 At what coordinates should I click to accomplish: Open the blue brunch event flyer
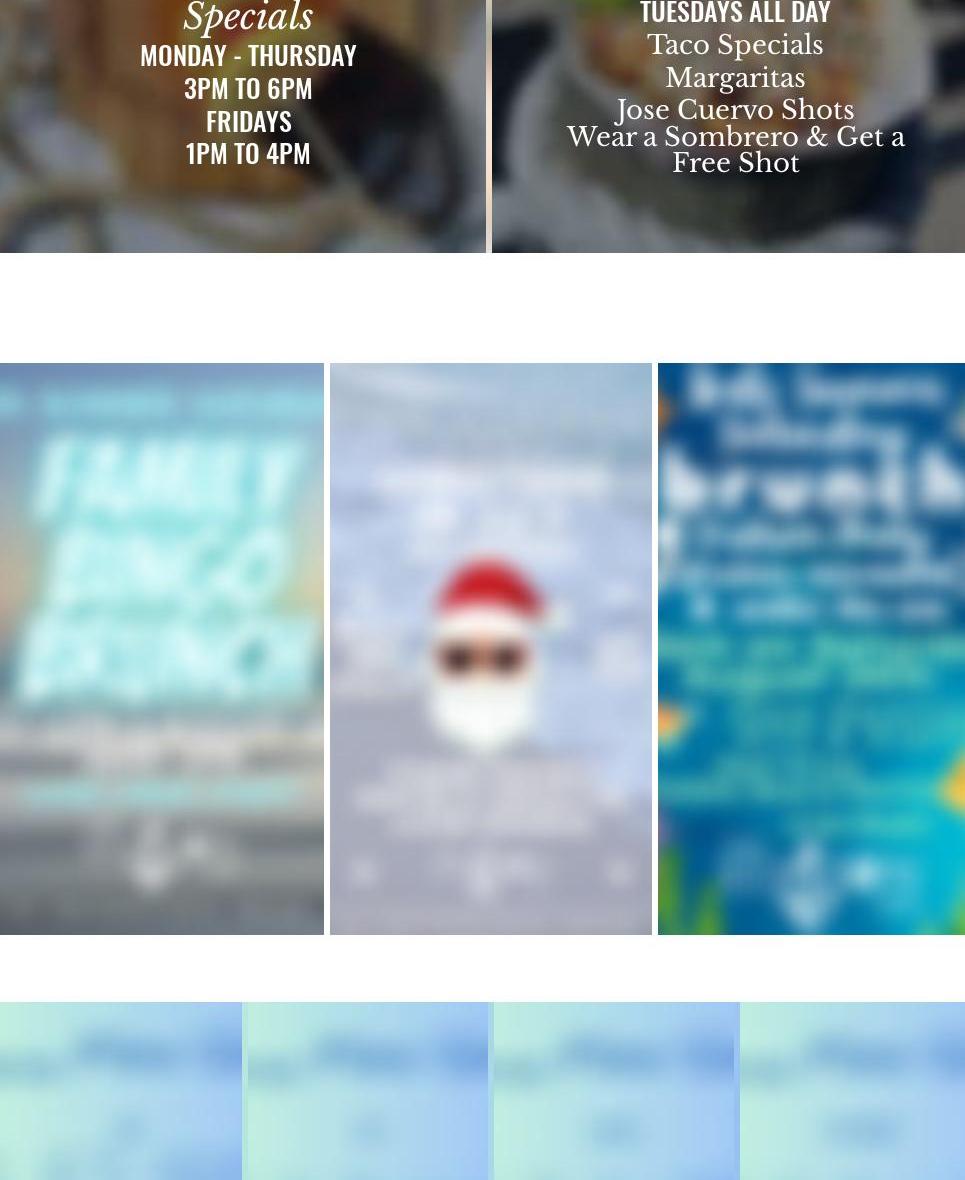[811, 648]
